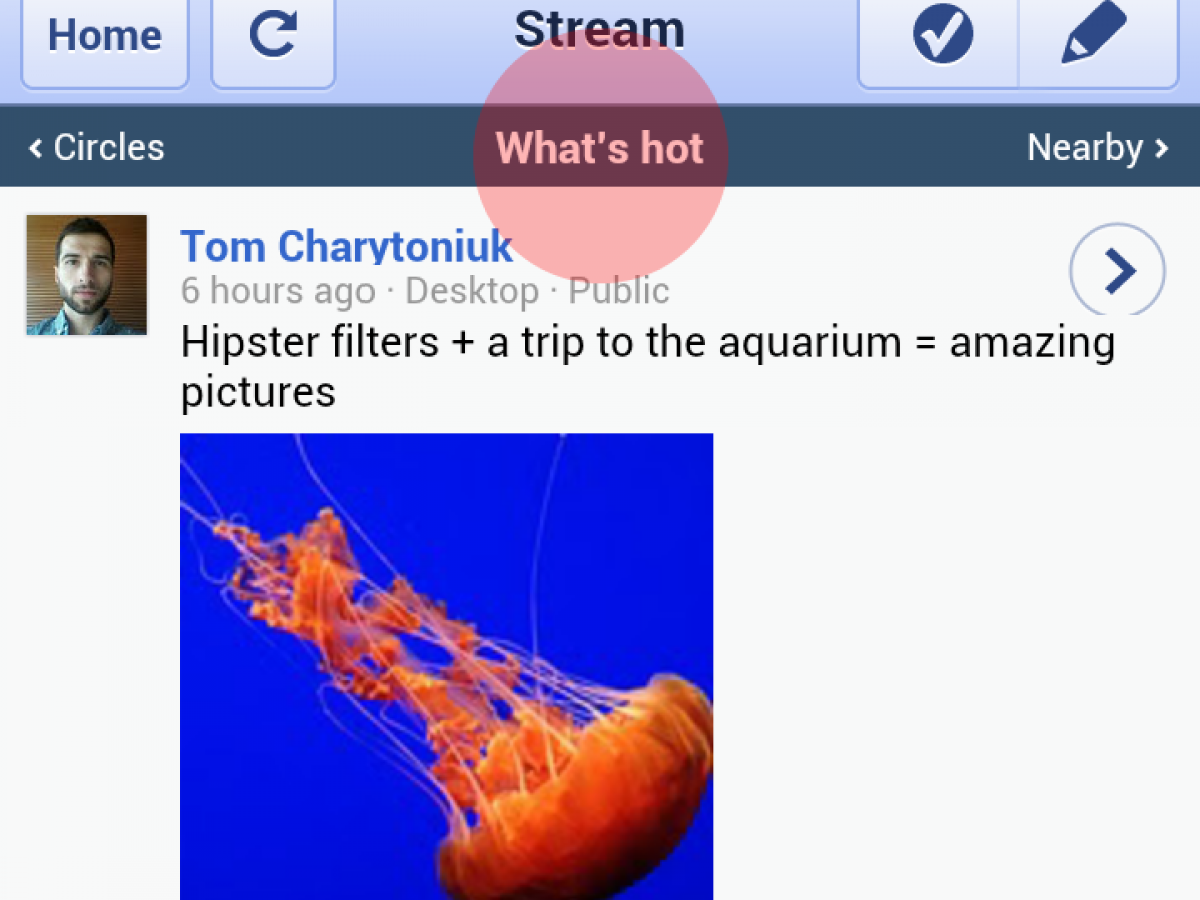
Task: Switch to the Nearby stream
Action: coord(1097,148)
